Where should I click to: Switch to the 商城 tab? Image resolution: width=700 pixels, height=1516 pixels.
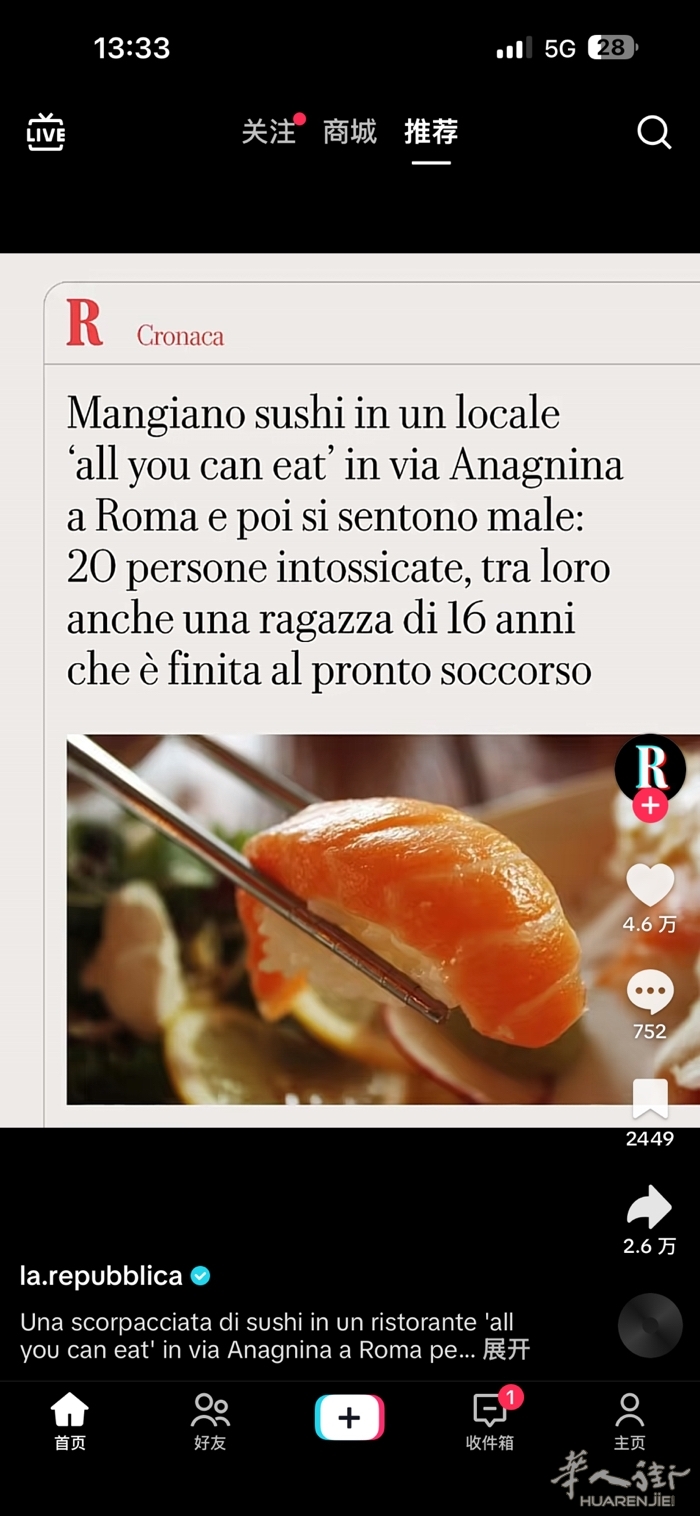click(350, 132)
